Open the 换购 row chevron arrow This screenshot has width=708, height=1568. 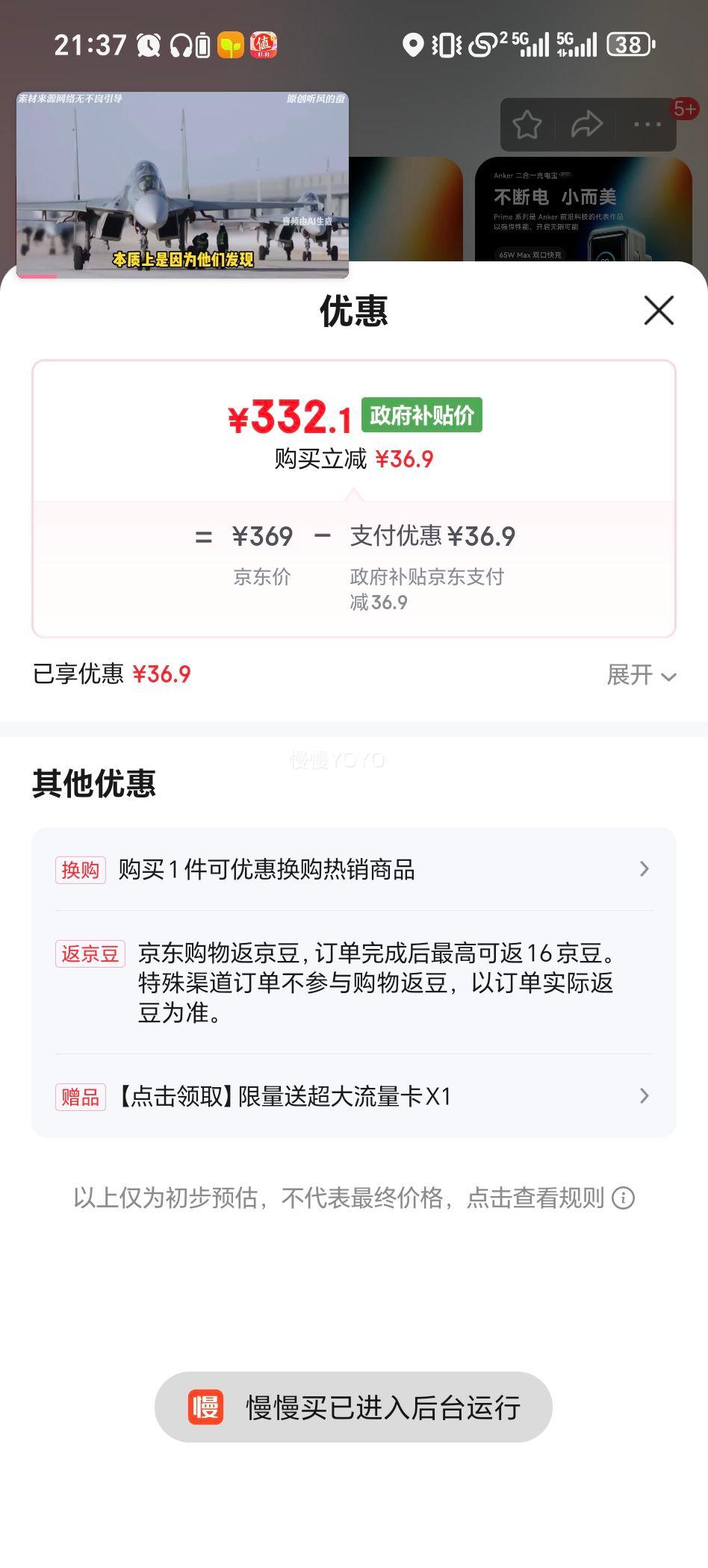644,870
